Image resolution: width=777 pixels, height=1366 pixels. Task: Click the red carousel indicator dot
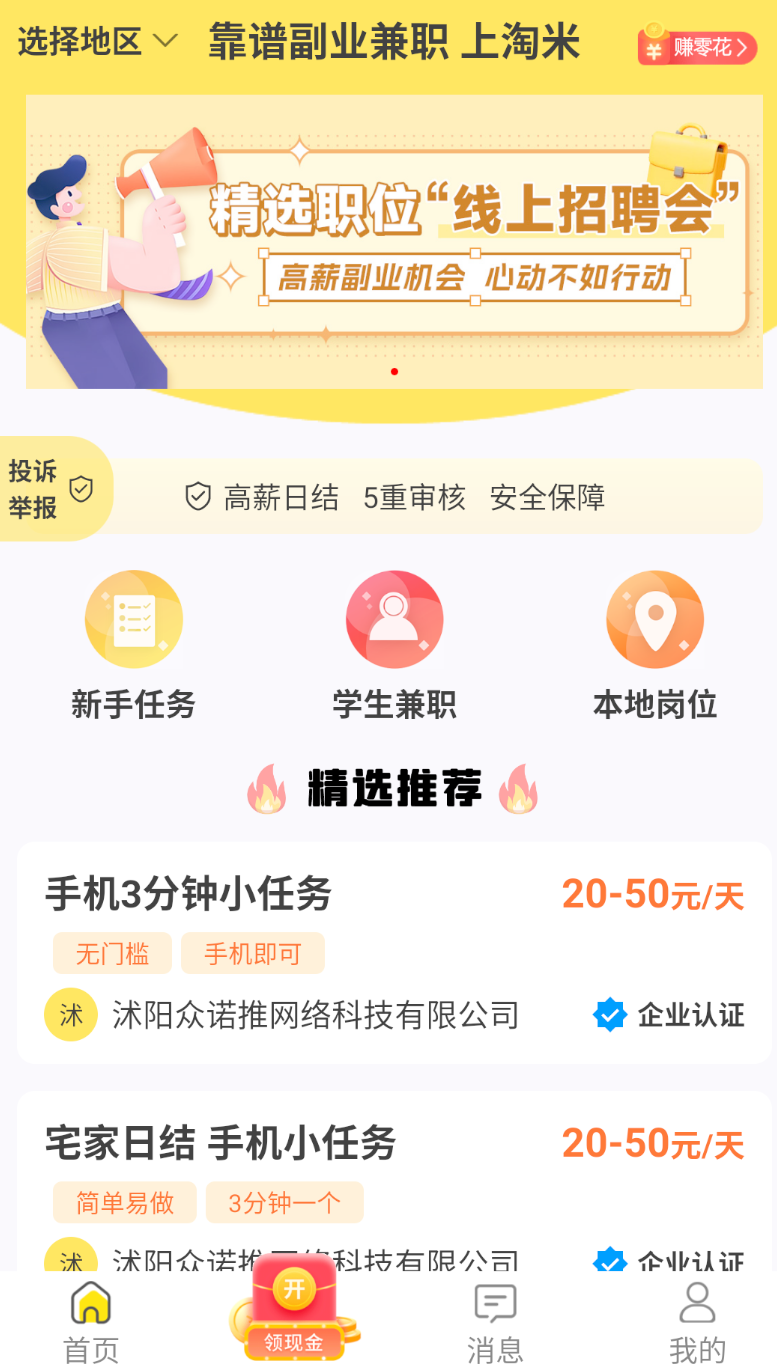click(394, 370)
